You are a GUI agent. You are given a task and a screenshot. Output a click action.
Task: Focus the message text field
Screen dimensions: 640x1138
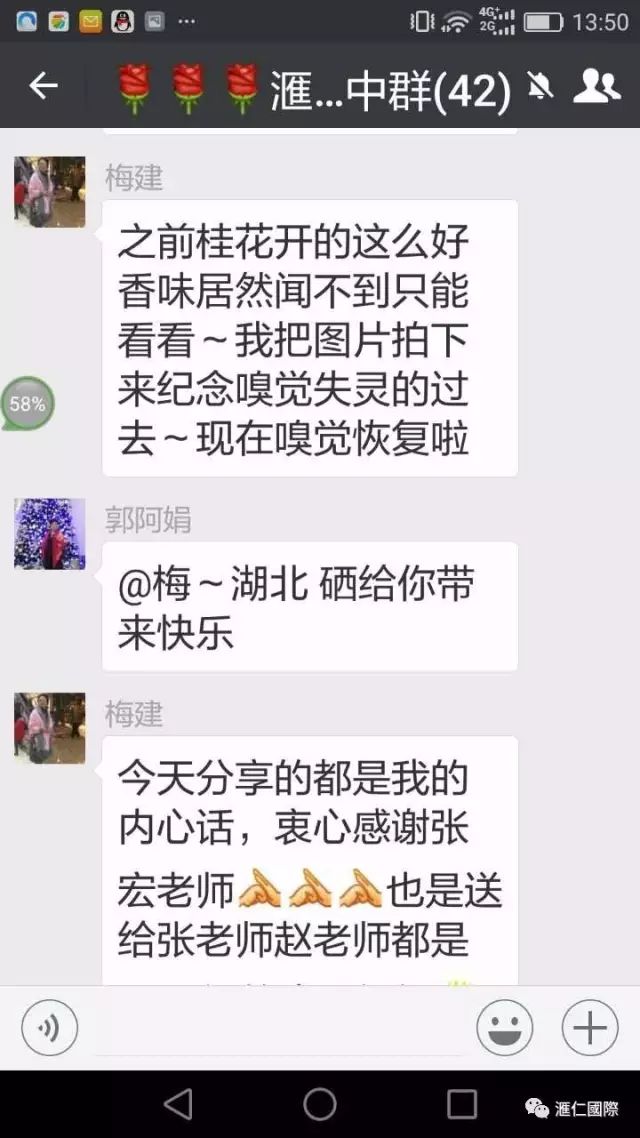point(278,1027)
